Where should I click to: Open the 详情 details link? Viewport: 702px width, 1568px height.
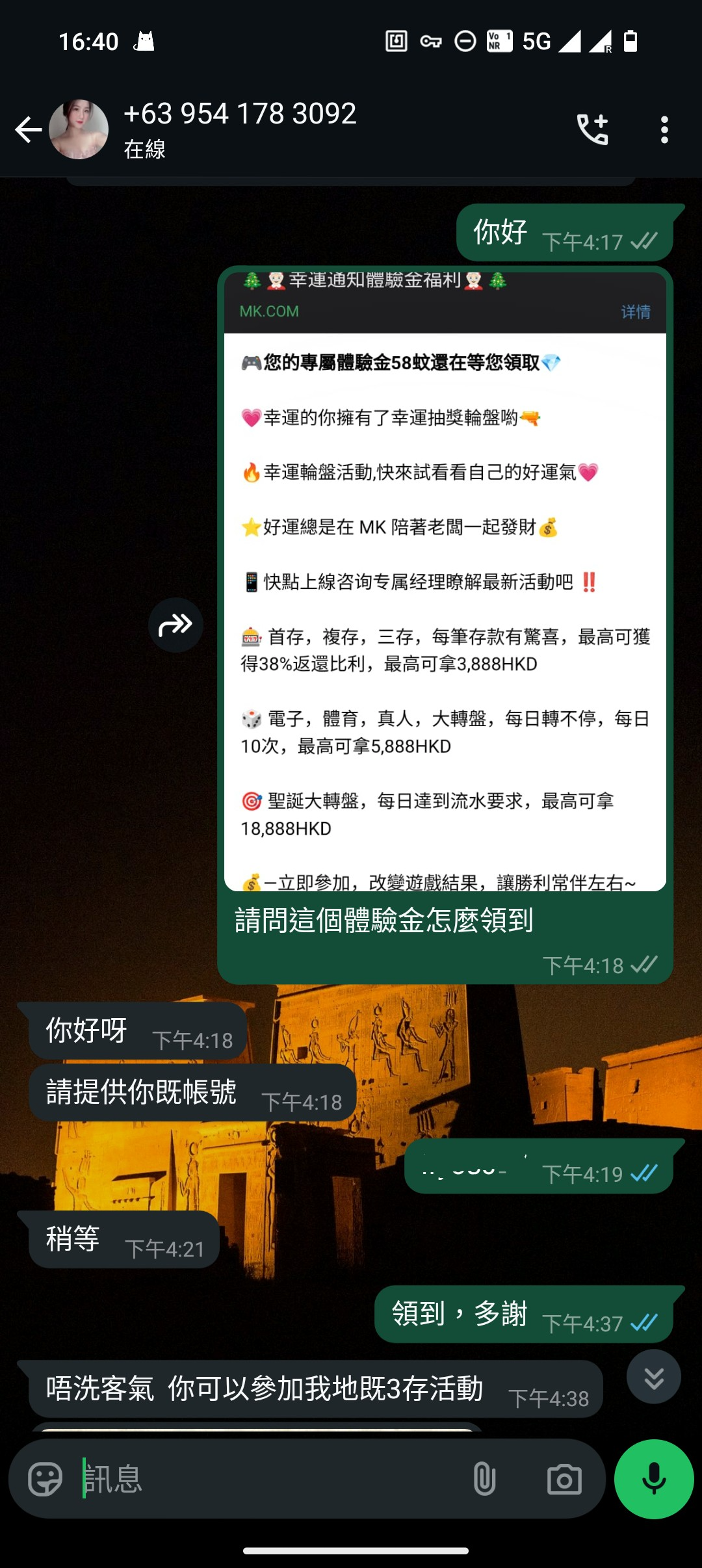tap(635, 312)
